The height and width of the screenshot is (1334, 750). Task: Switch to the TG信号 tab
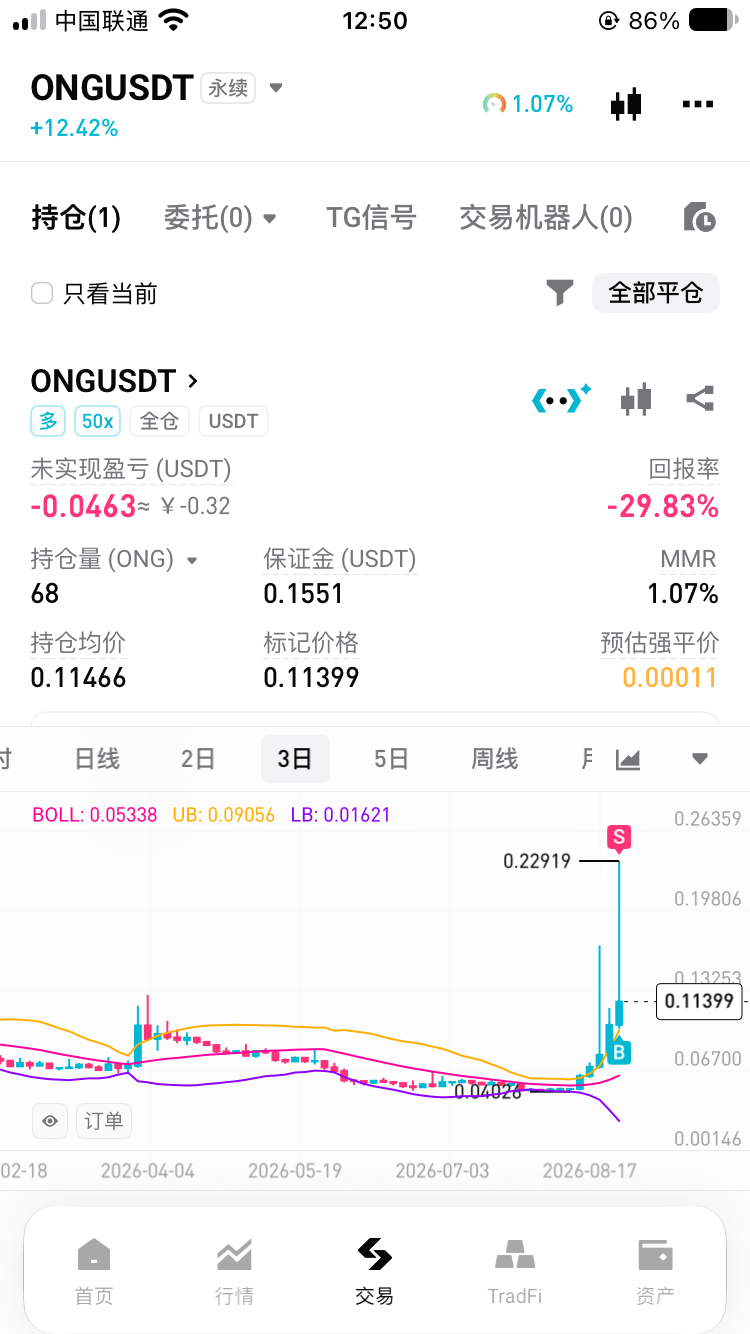(x=371, y=217)
